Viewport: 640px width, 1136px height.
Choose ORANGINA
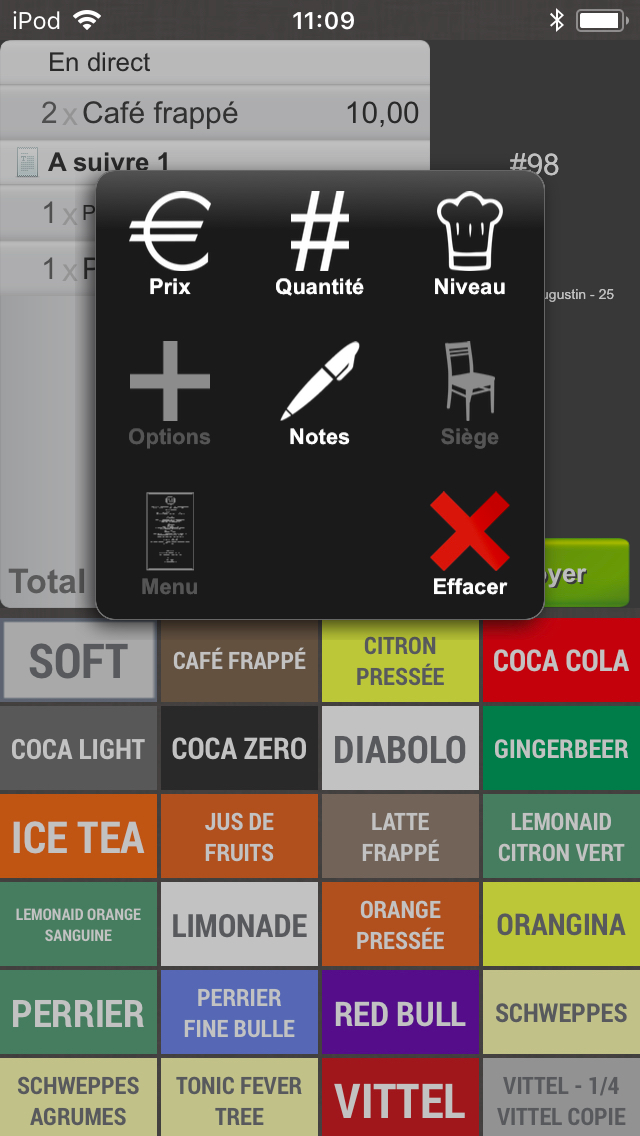pyautogui.click(x=561, y=925)
